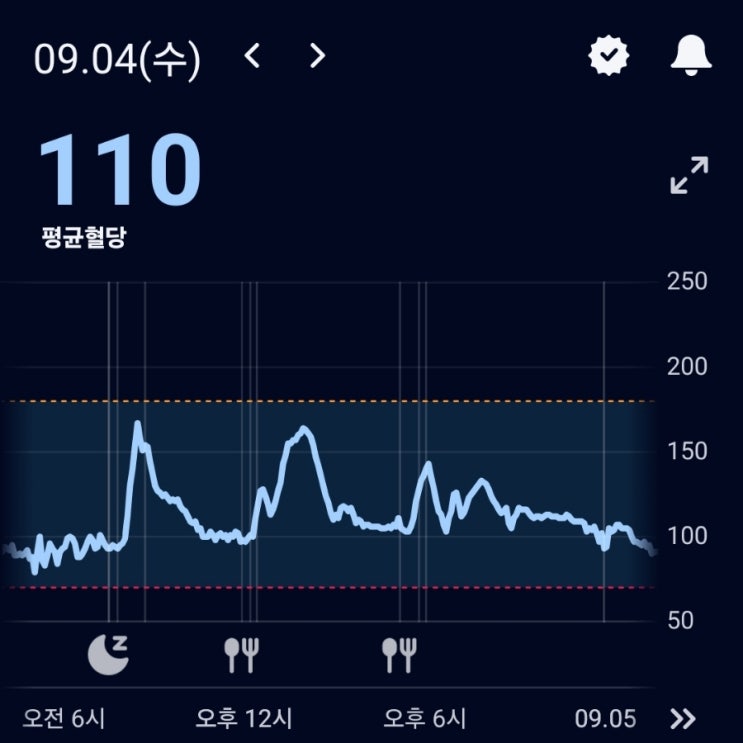Select the meal marker near 오후 6시
Image resolution: width=743 pixels, height=743 pixels.
[x=400, y=654]
